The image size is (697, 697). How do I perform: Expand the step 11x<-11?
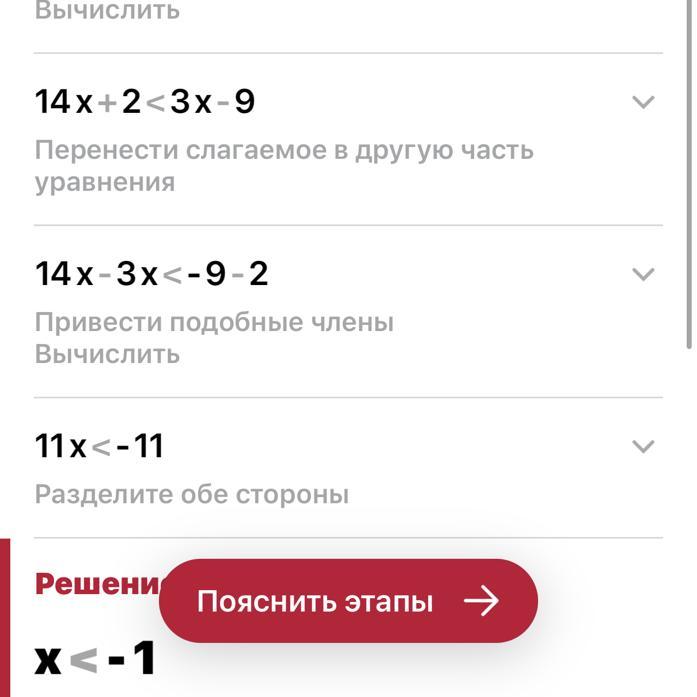tap(643, 446)
